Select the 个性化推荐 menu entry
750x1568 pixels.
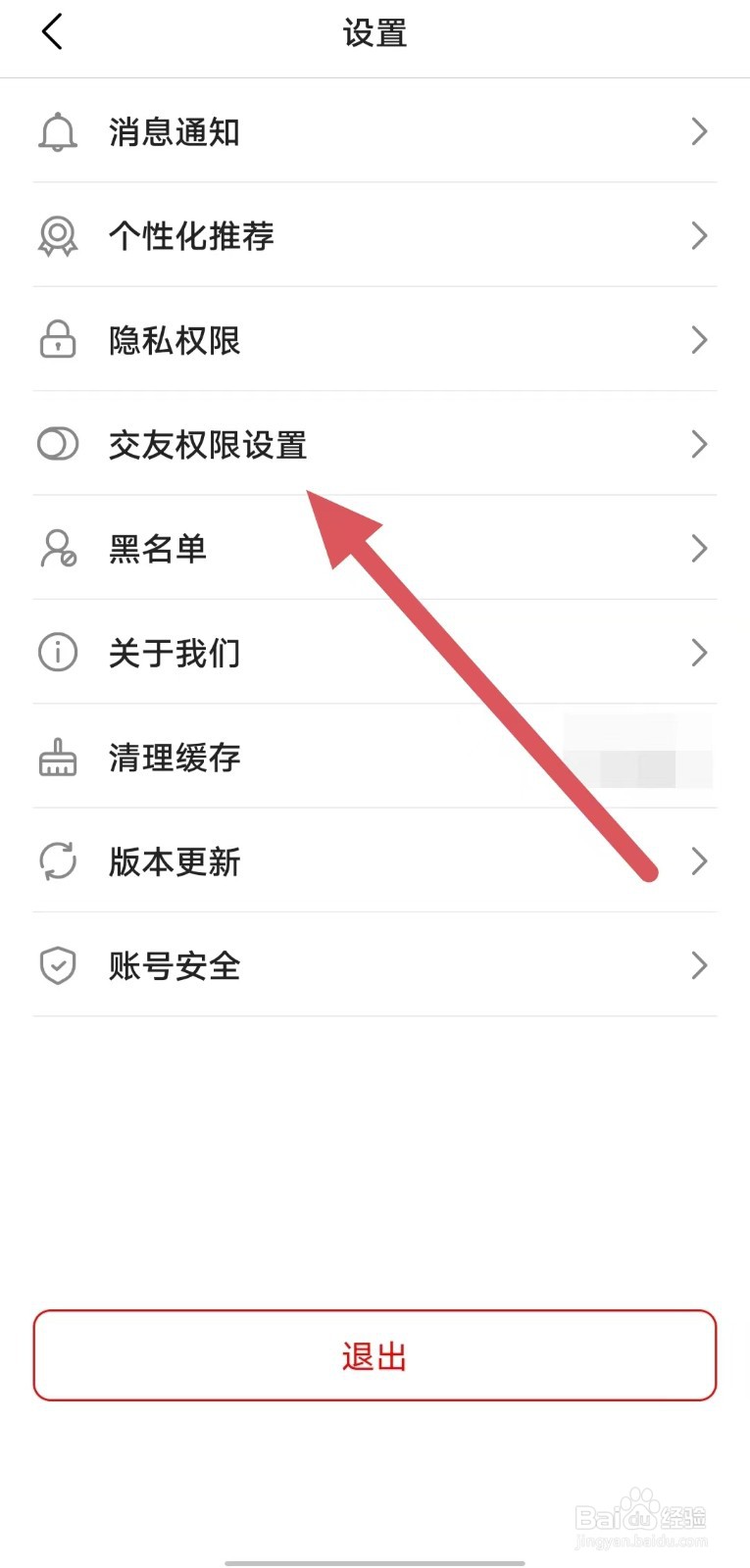point(373,235)
